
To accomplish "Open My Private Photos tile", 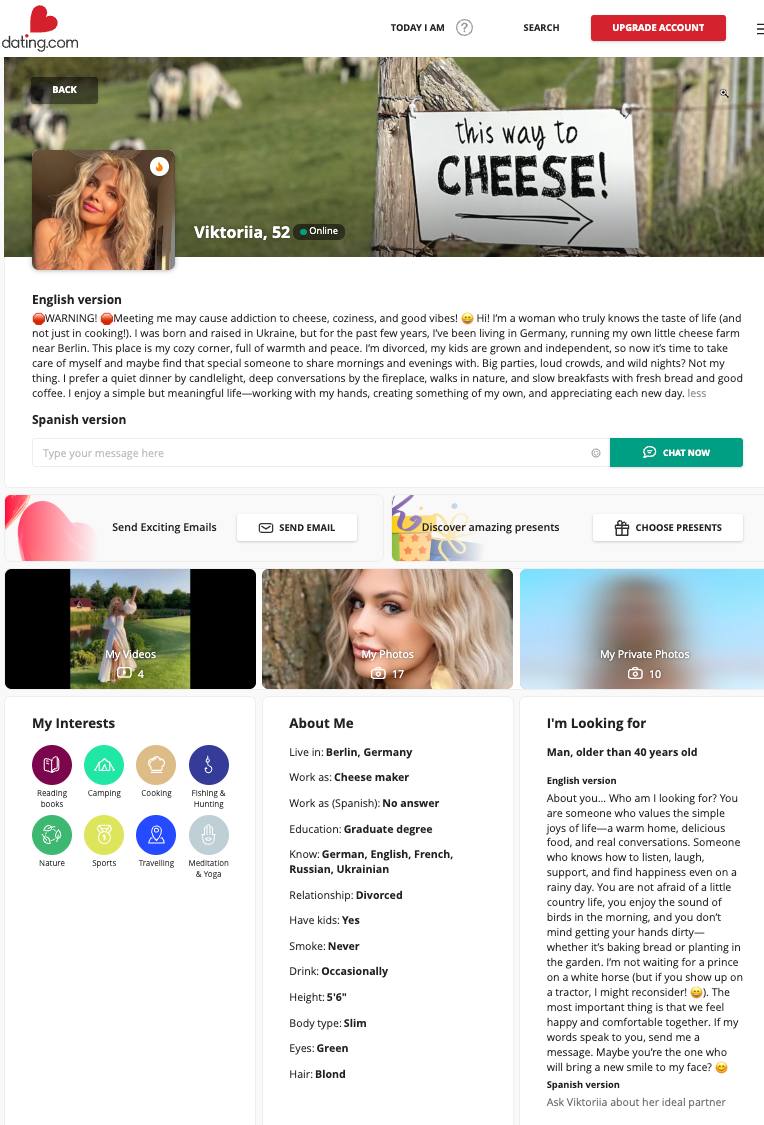I will pos(643,629).
